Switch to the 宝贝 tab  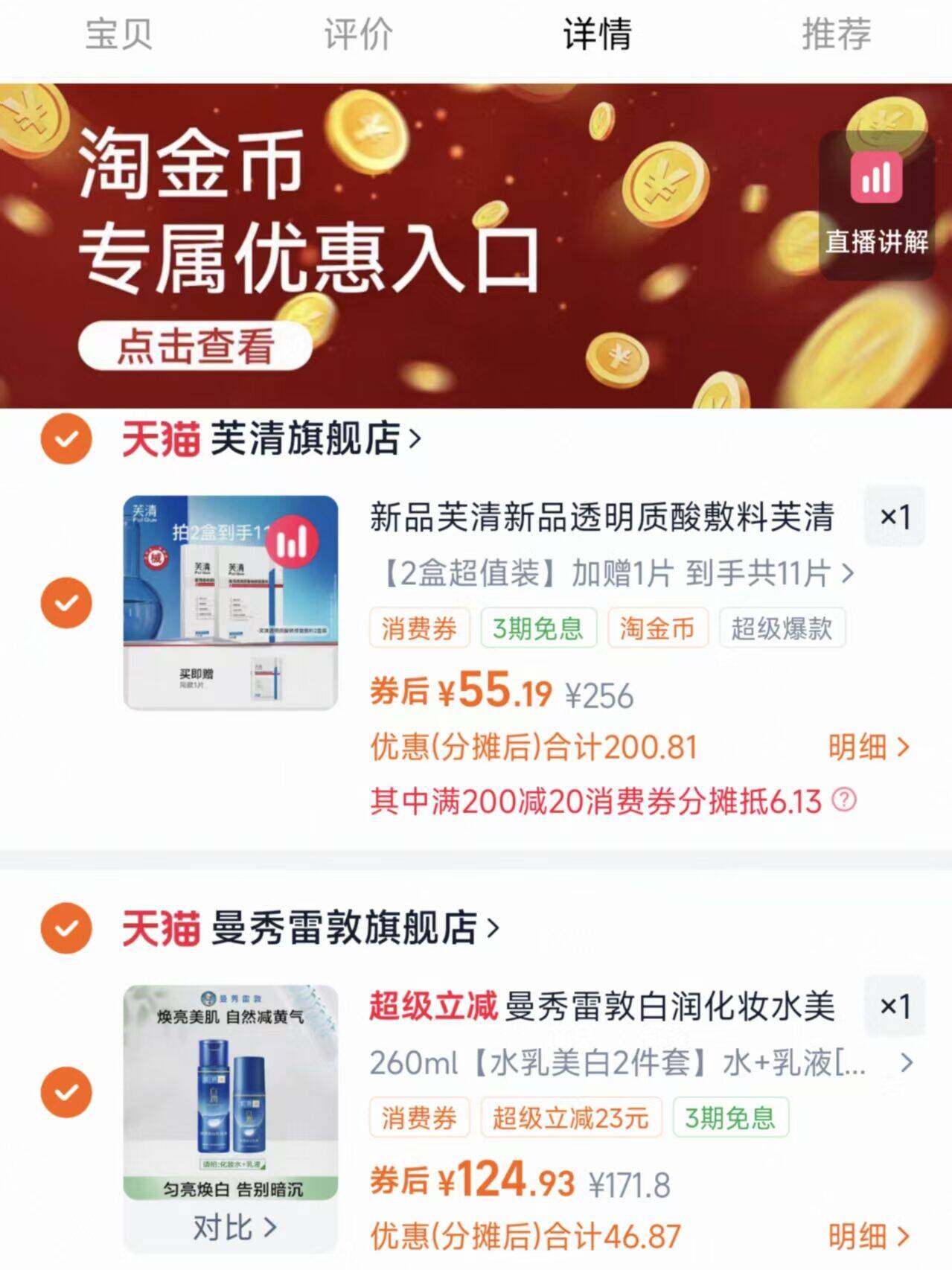click(119, 34)
